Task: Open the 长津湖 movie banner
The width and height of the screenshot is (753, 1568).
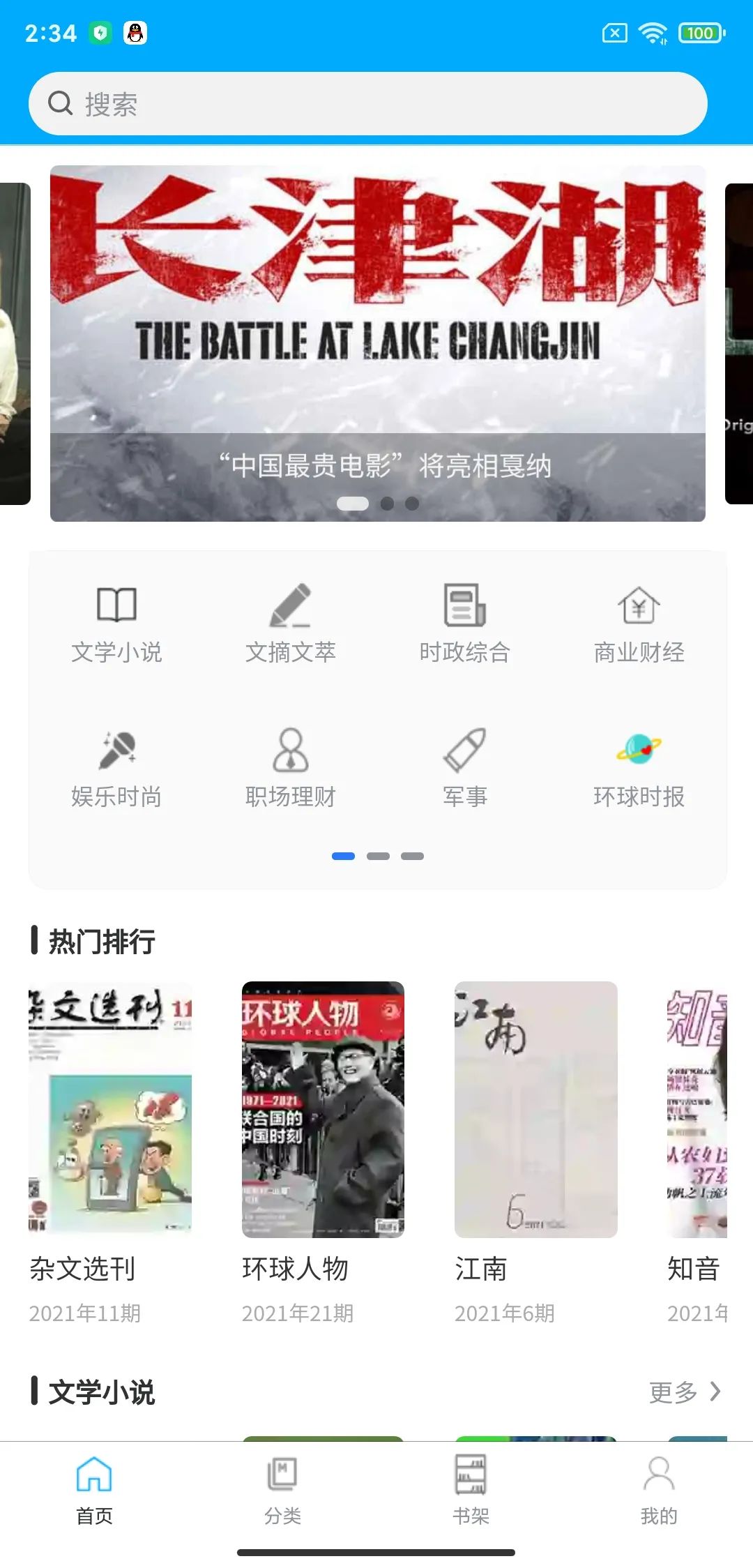Action: (x=378, y=343)
